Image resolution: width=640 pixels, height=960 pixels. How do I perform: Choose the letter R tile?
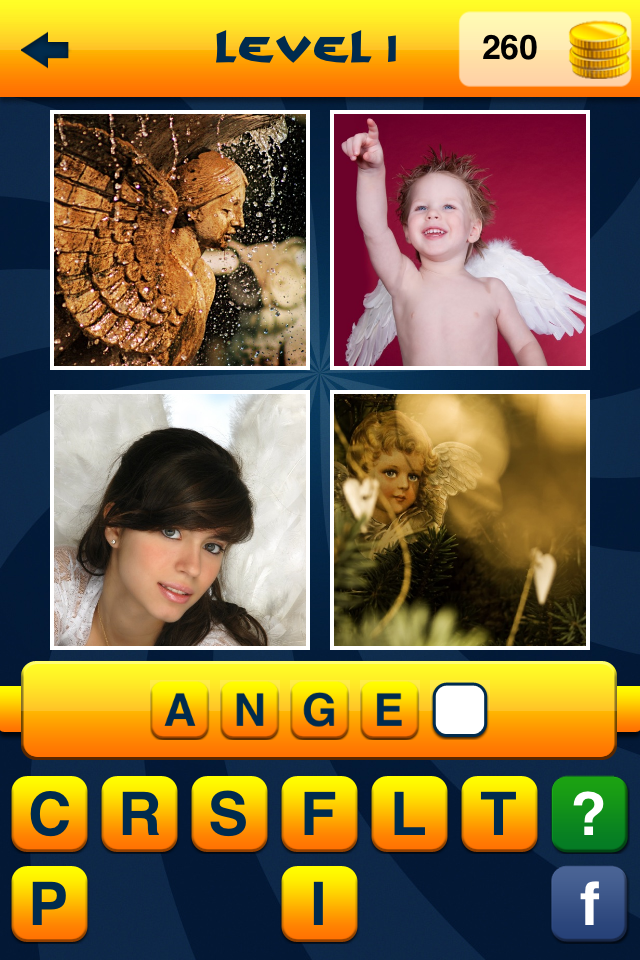point(139,814)
